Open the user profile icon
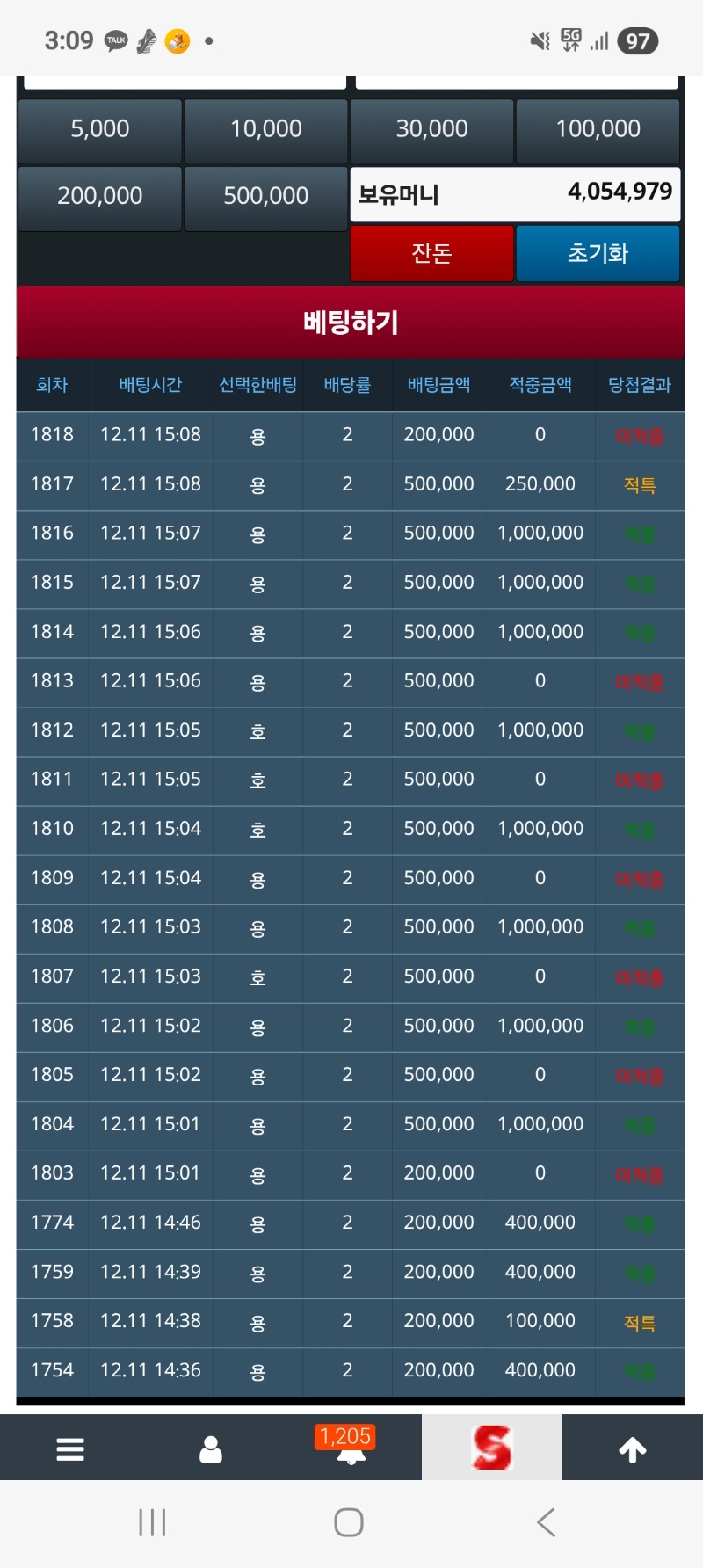 click(x=211, y=1448)
